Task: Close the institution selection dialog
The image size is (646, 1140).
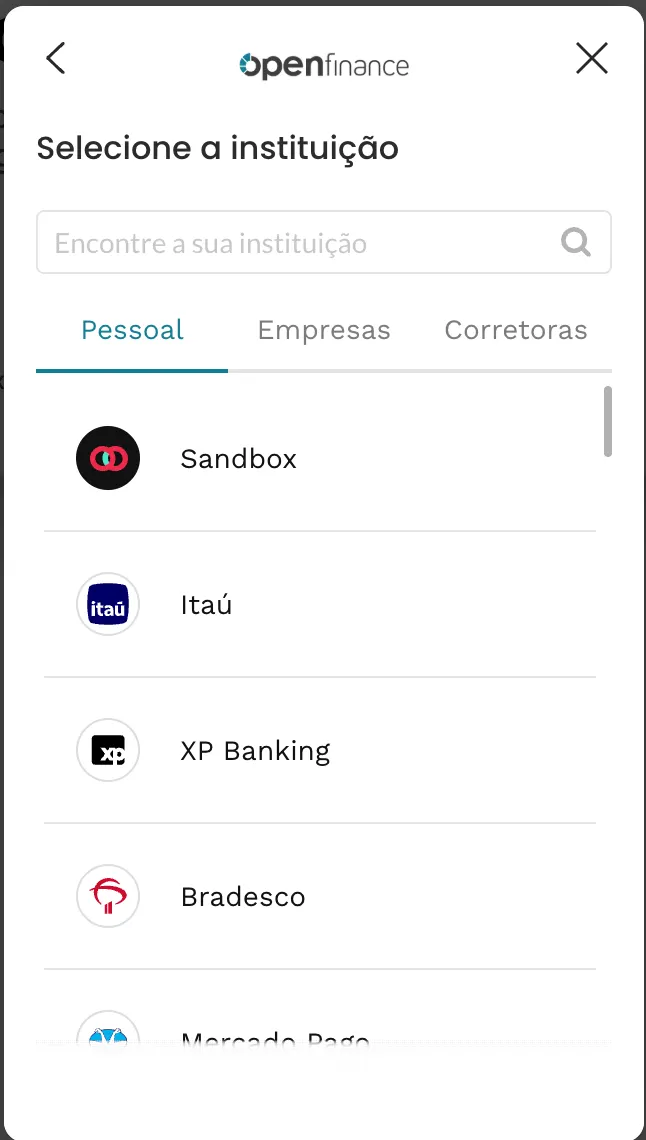Action: click(592, 59)
